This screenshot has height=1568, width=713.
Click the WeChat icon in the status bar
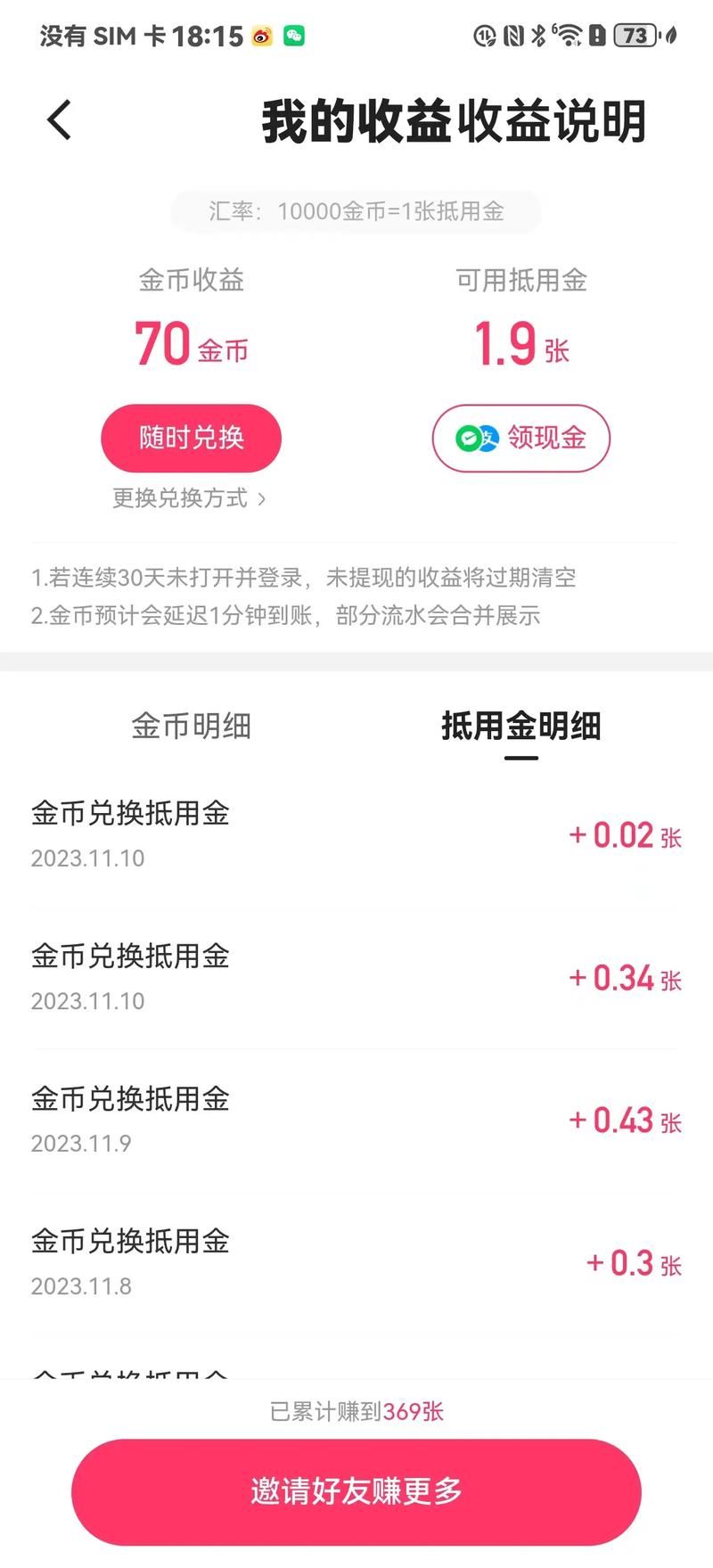click(x=294, y=36)
